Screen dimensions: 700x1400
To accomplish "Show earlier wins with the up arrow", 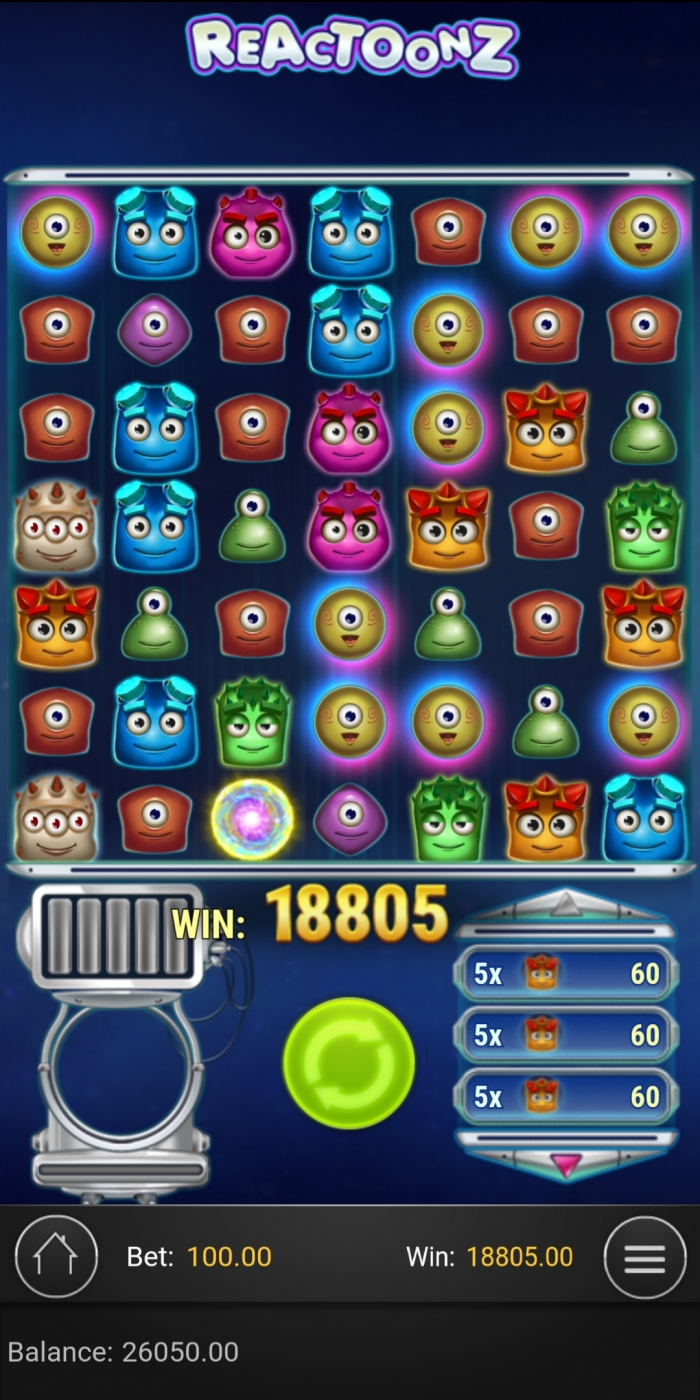I will 565,906.
